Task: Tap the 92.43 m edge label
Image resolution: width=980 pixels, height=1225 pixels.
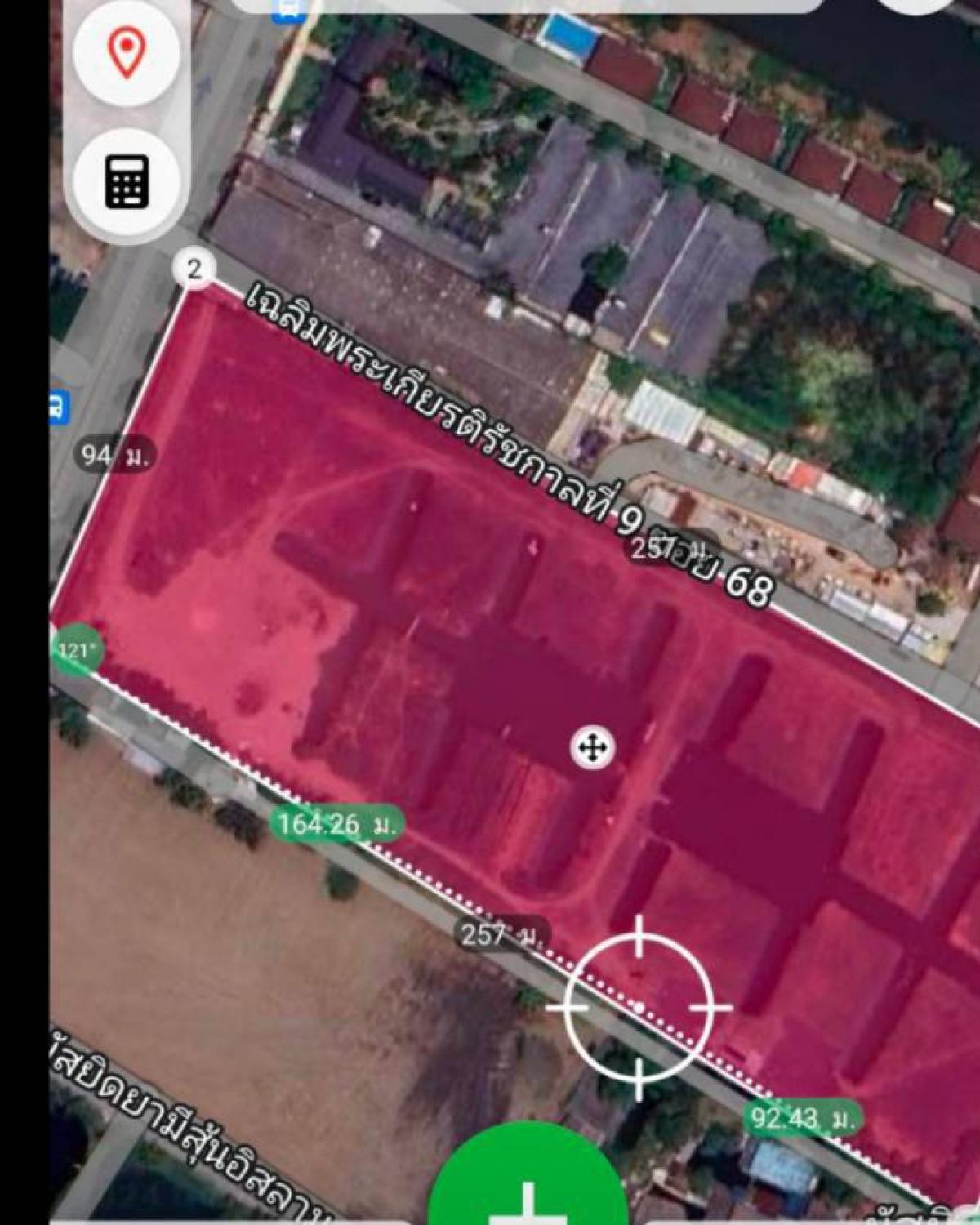Action: point(803,1118)
